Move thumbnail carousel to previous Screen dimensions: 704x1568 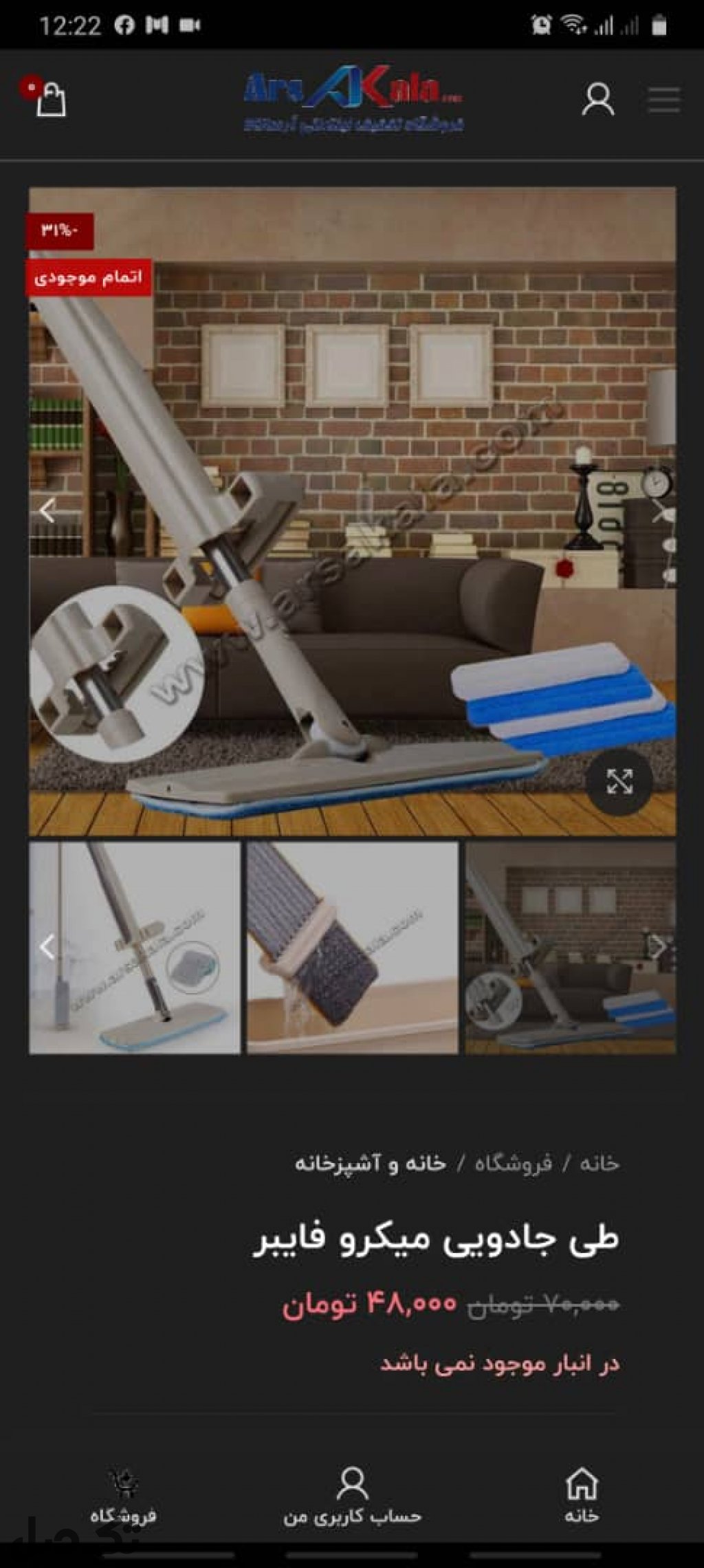(x=47, y=948)
